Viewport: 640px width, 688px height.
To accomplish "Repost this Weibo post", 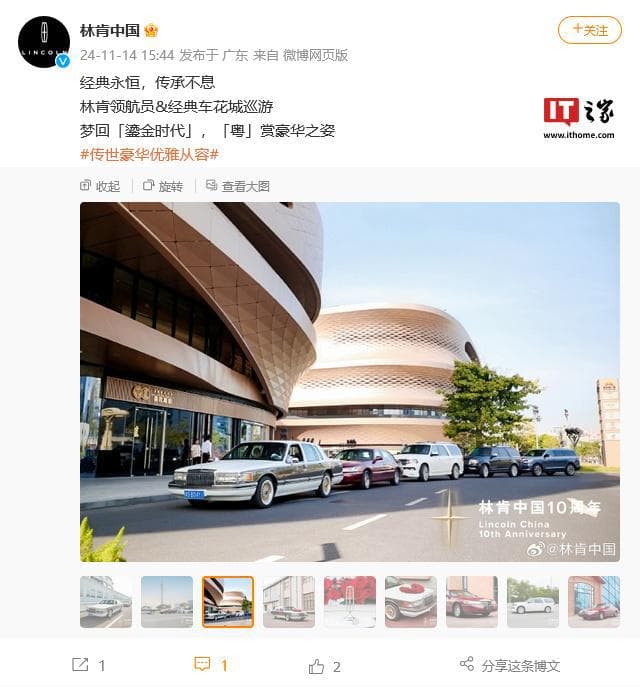I will [89, 665].
